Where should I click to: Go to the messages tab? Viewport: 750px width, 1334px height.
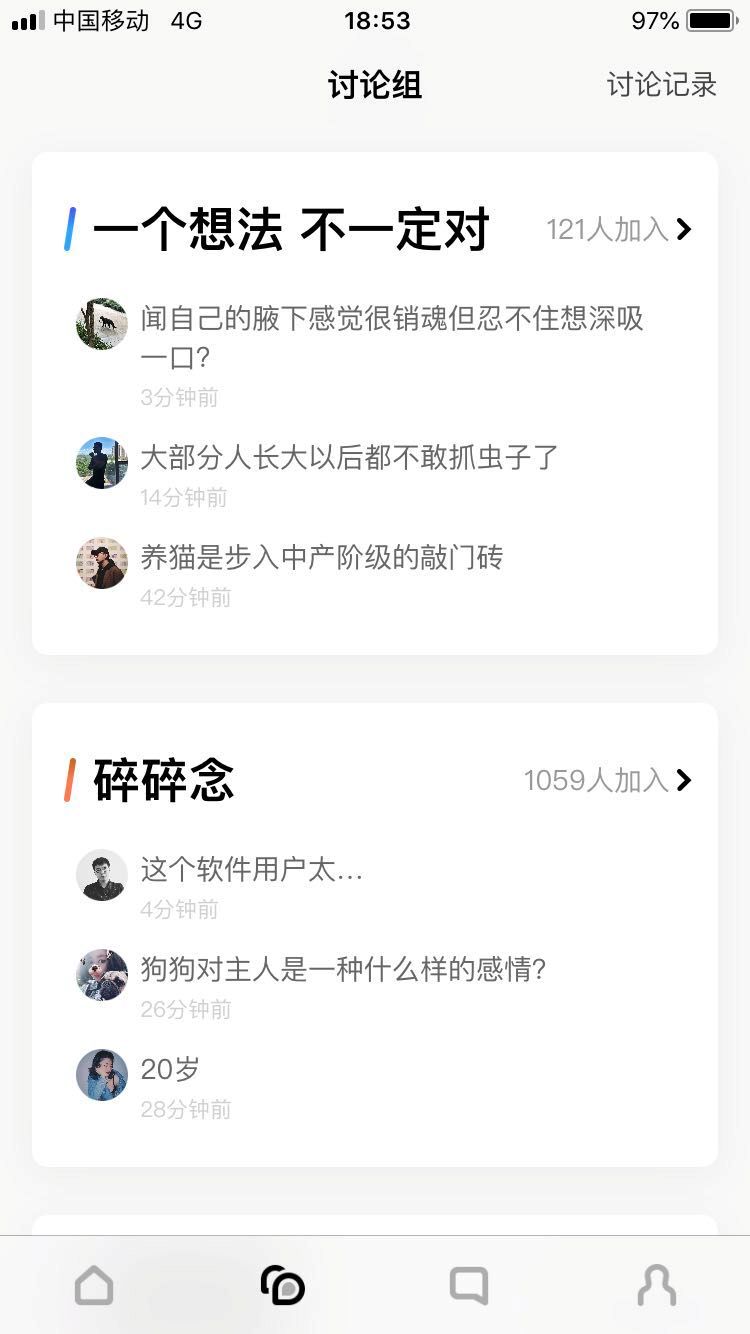pos(469,1285)
